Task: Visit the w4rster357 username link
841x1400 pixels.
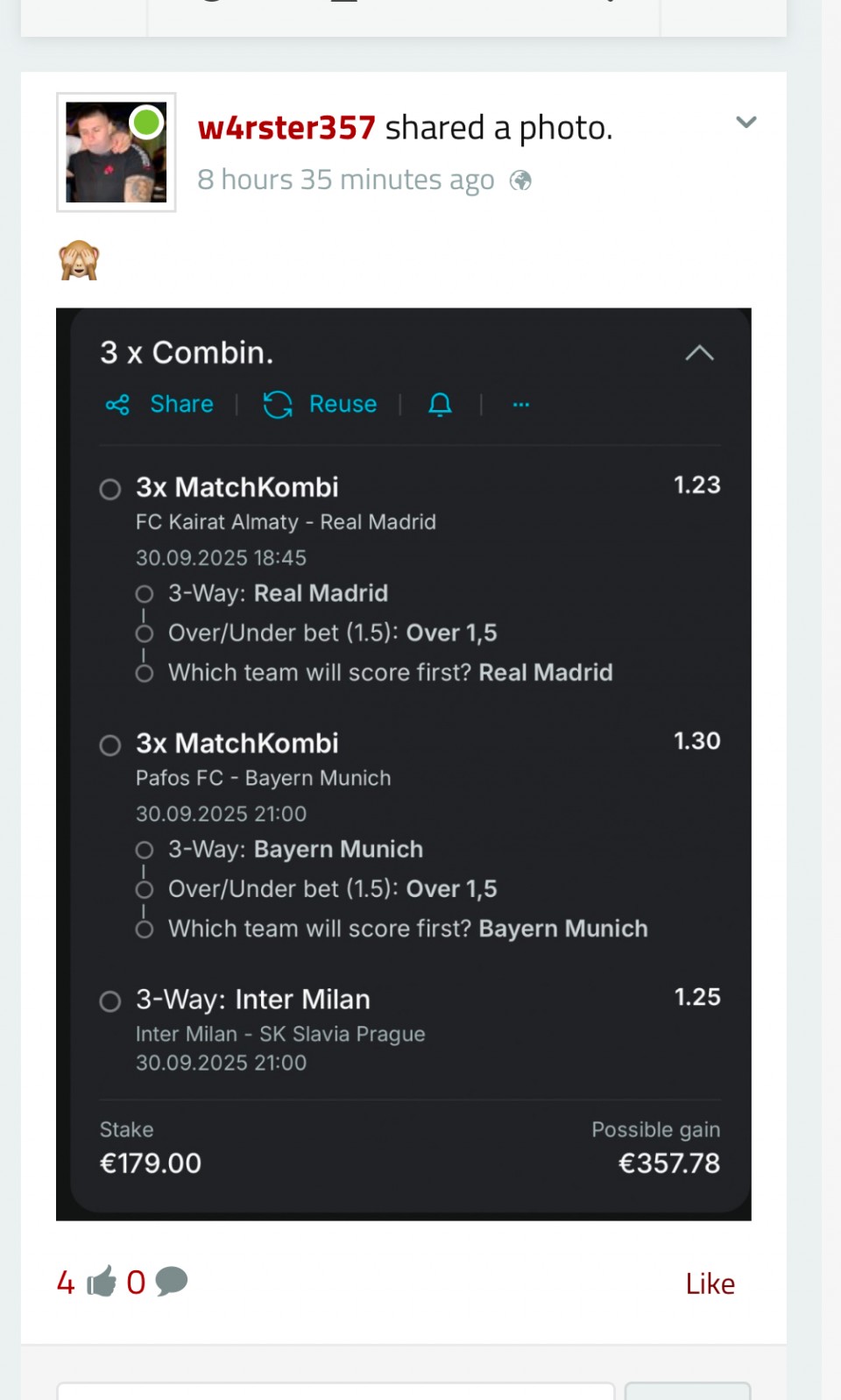Action: [x=286, y=128]
